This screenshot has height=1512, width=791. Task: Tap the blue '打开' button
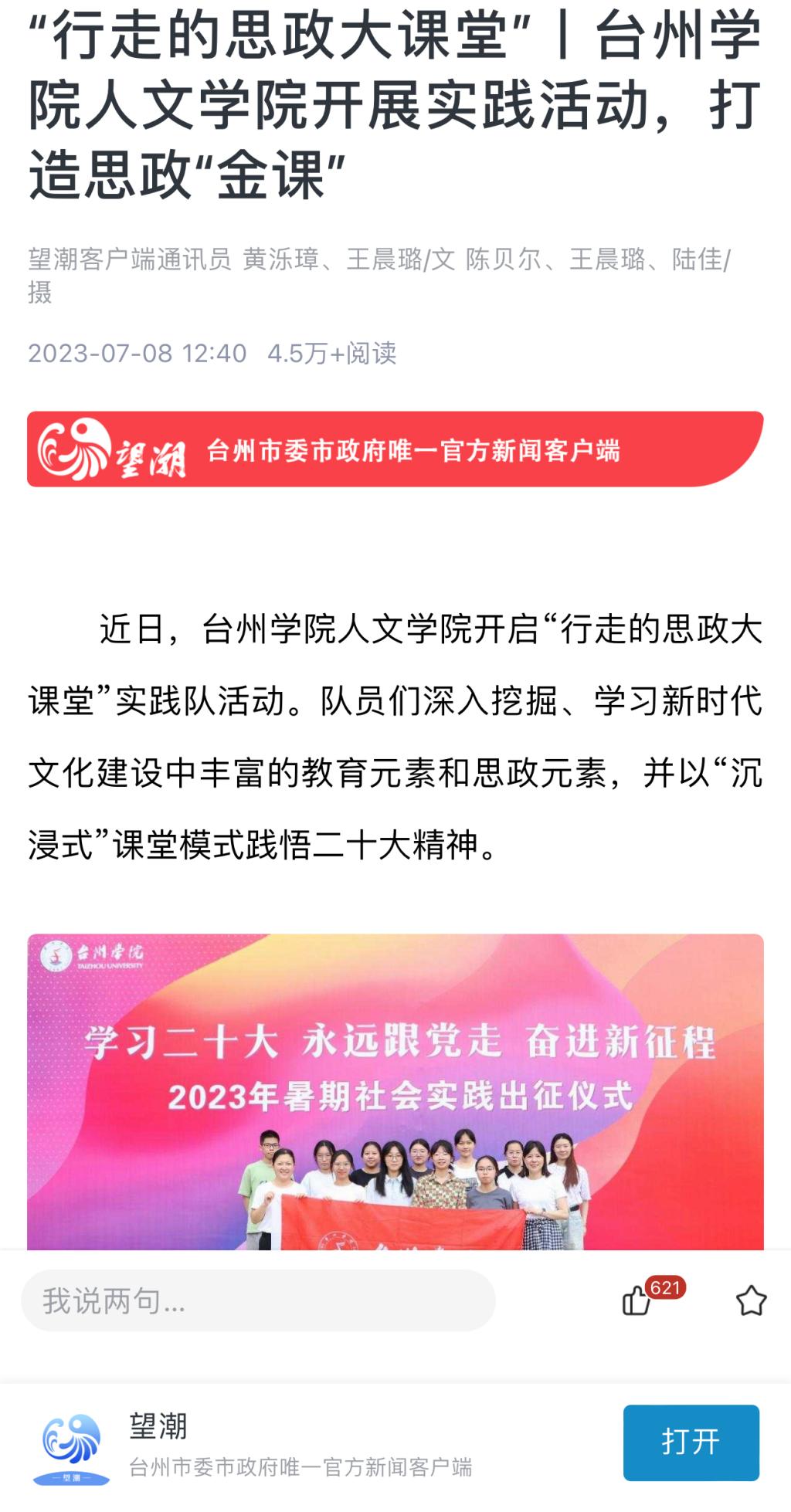pos(691,1442)
